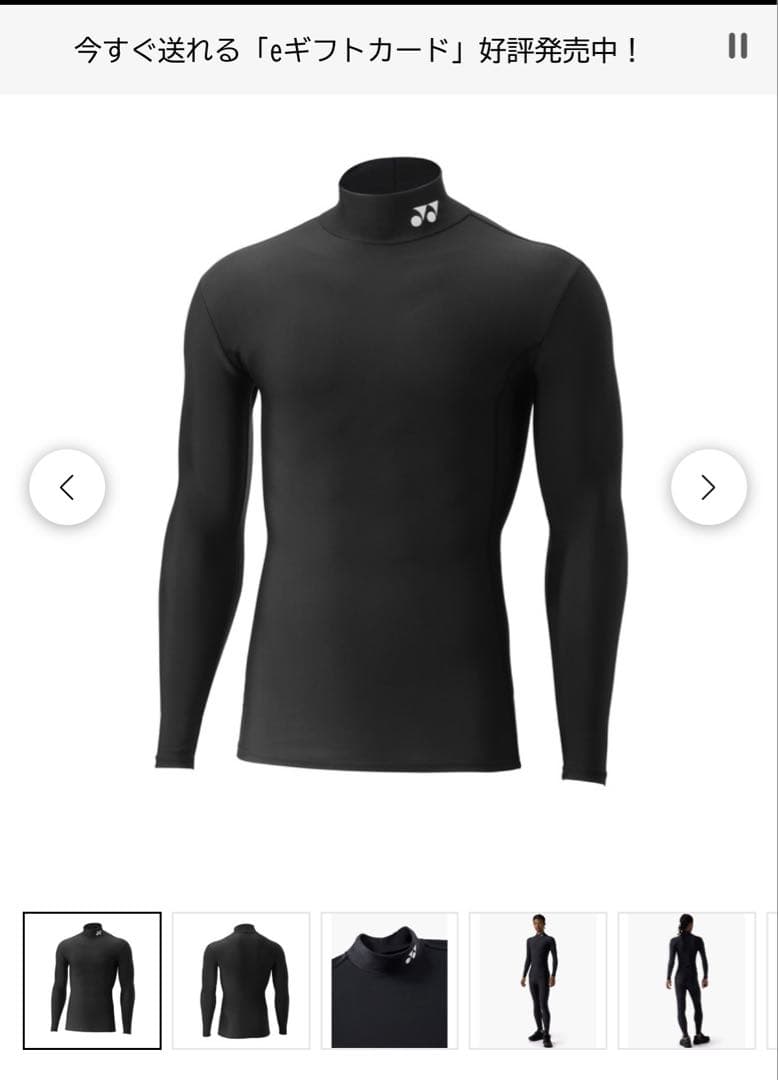Viewport: 778px width, 1080px height.
Task: Select the collar close-up thumbnail
Action: (389, 980)
